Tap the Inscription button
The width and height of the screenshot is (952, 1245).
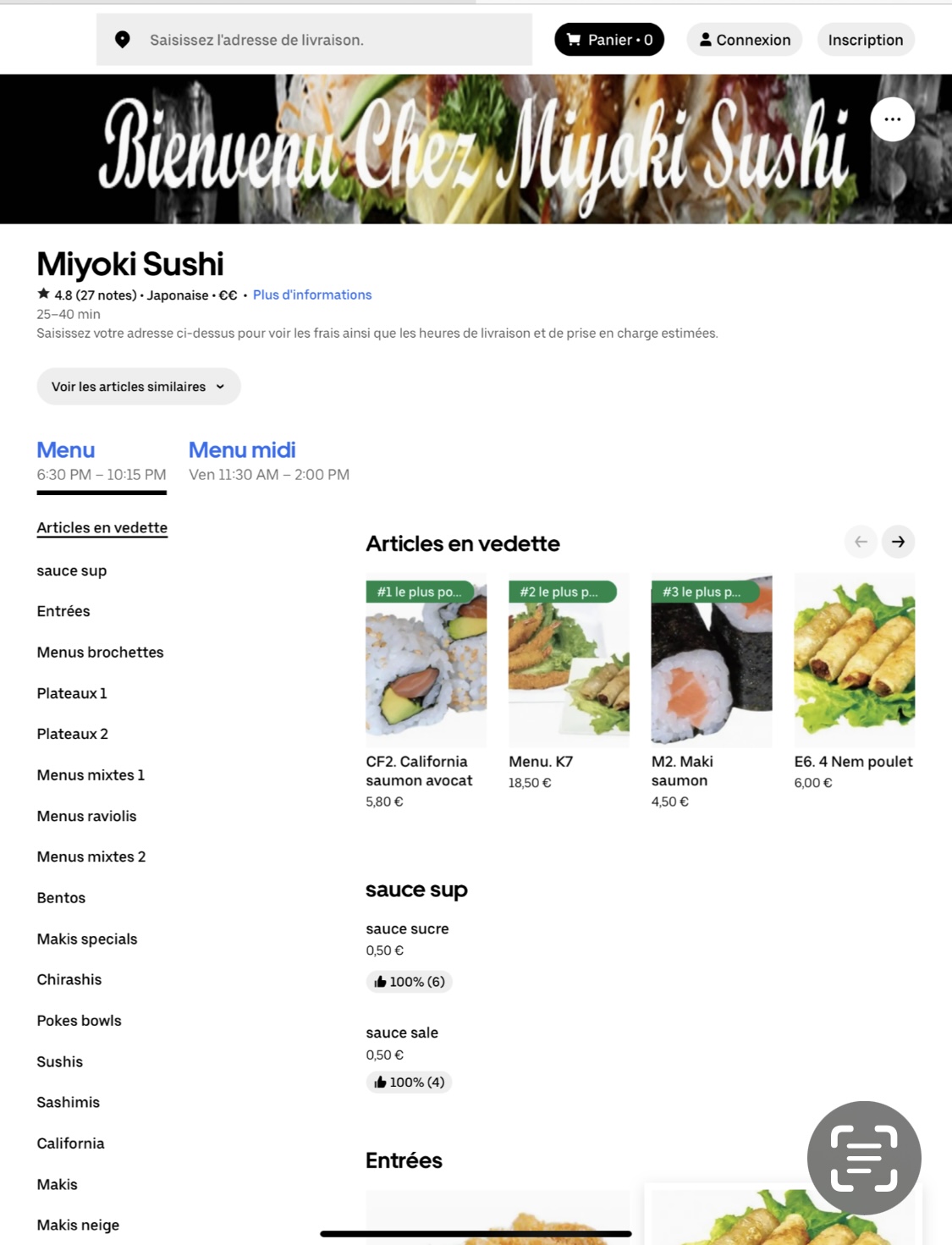click(x=865, y=40)
